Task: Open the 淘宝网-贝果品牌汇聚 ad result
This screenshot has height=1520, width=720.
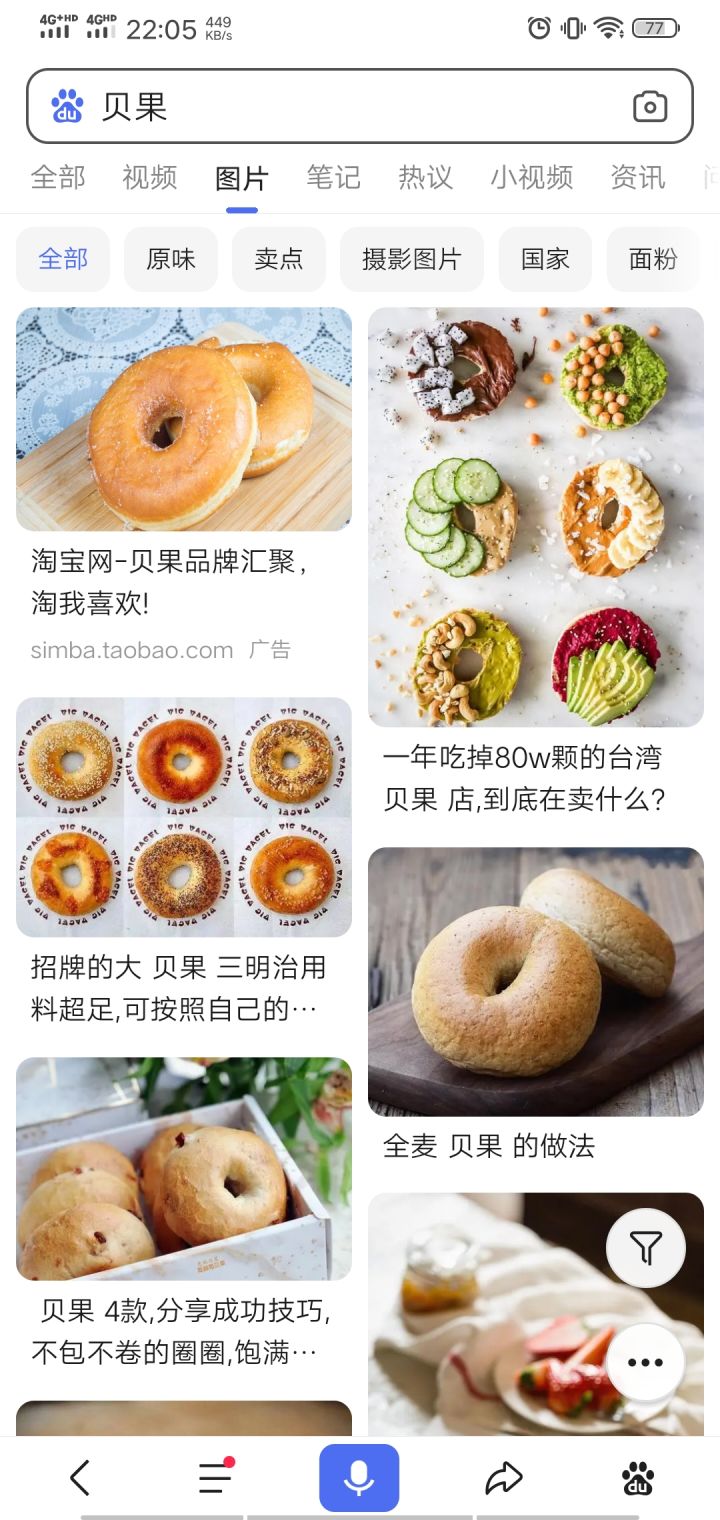Action: pyautogui.click(x=184, y=420)
